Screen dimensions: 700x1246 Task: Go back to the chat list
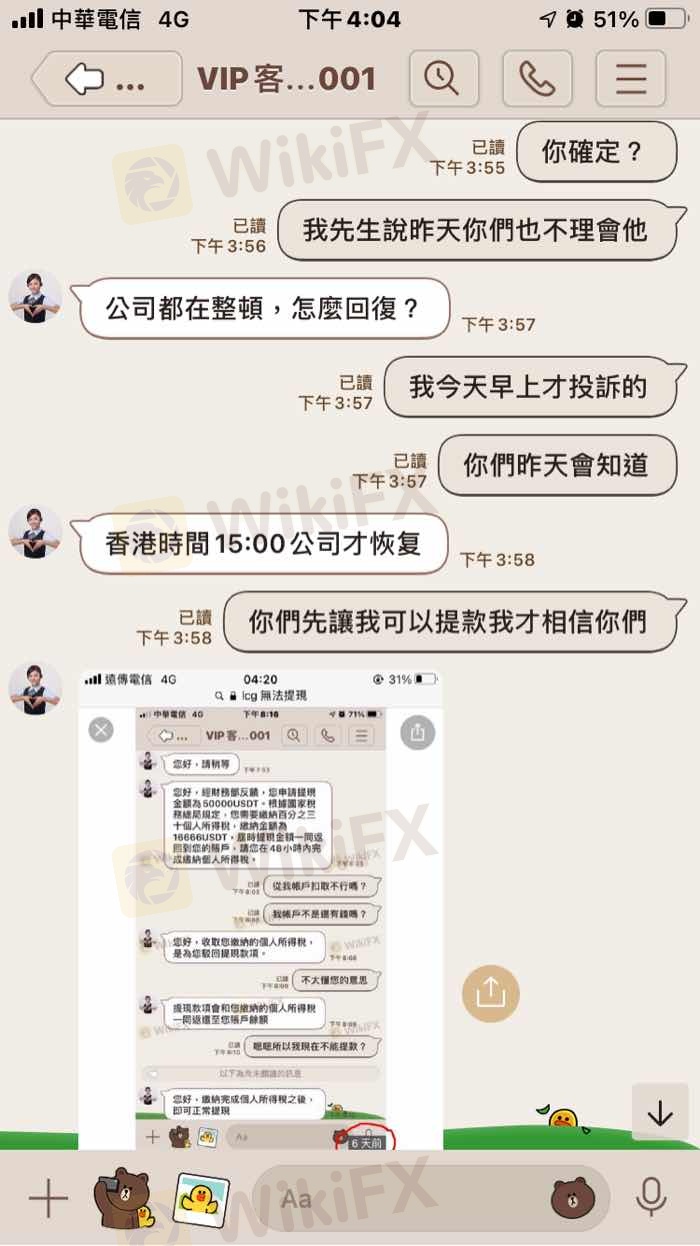105,79
